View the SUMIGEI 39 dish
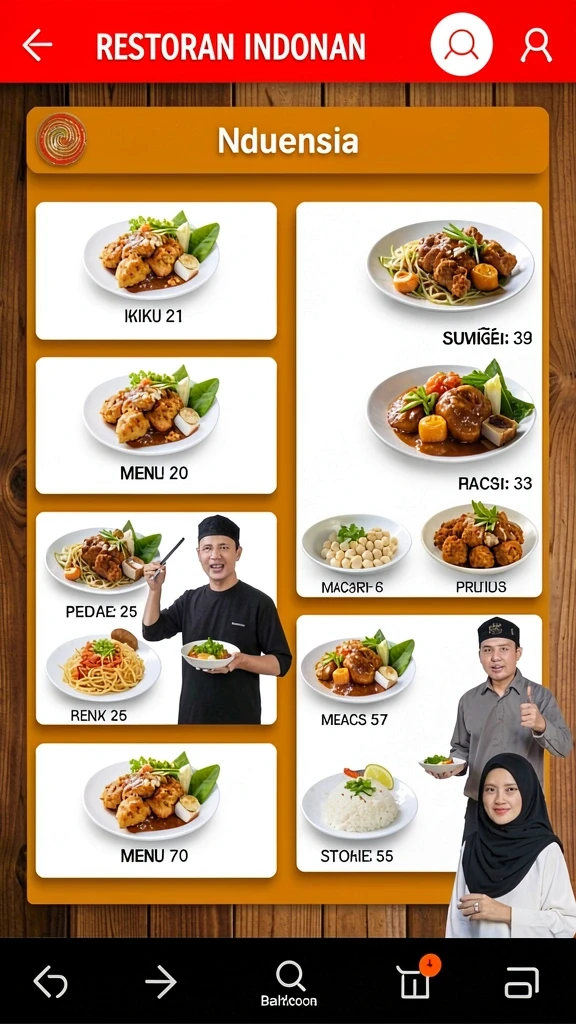Screen dimensions: 576x1024 point(450,282)
